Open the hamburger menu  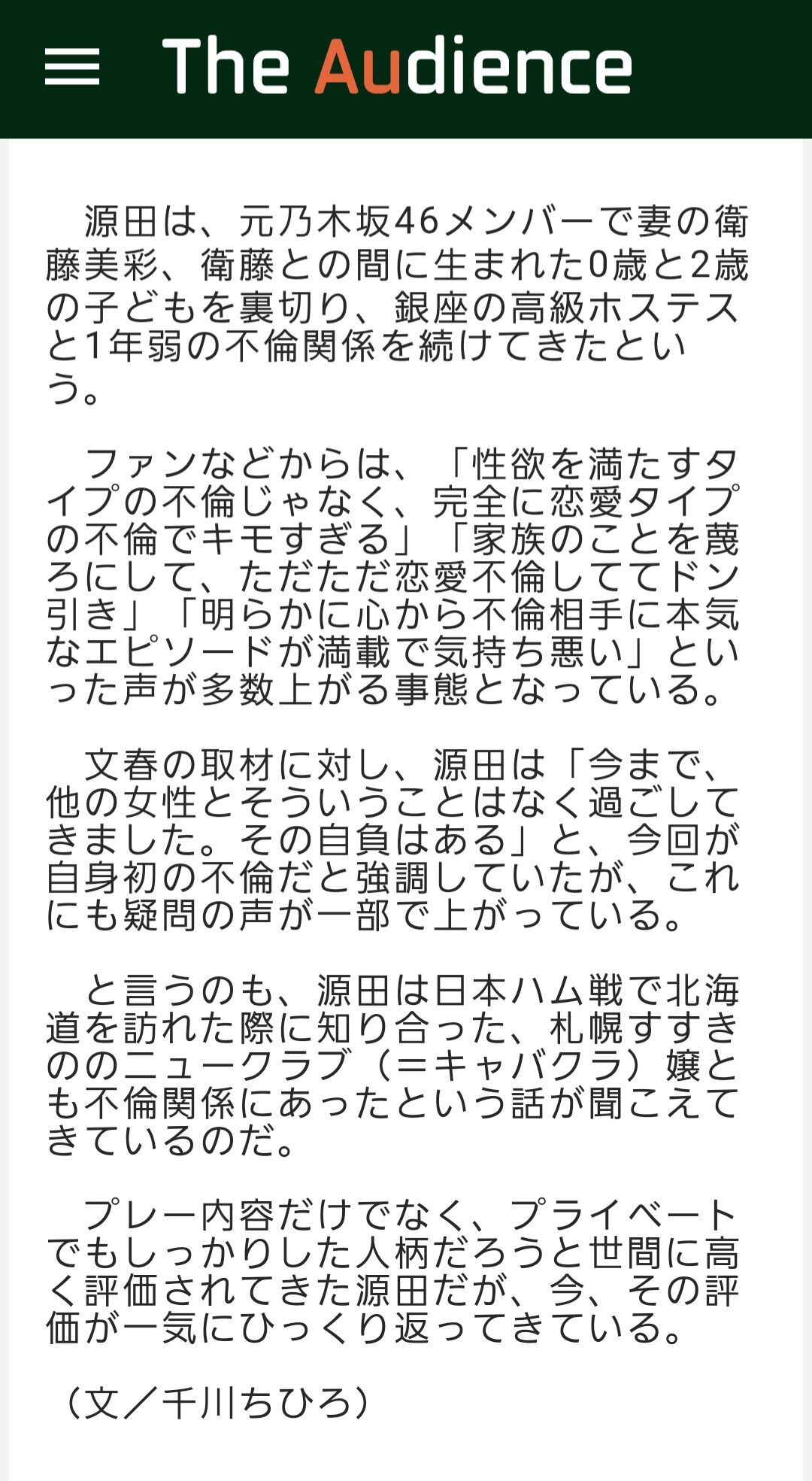[72, 67]
